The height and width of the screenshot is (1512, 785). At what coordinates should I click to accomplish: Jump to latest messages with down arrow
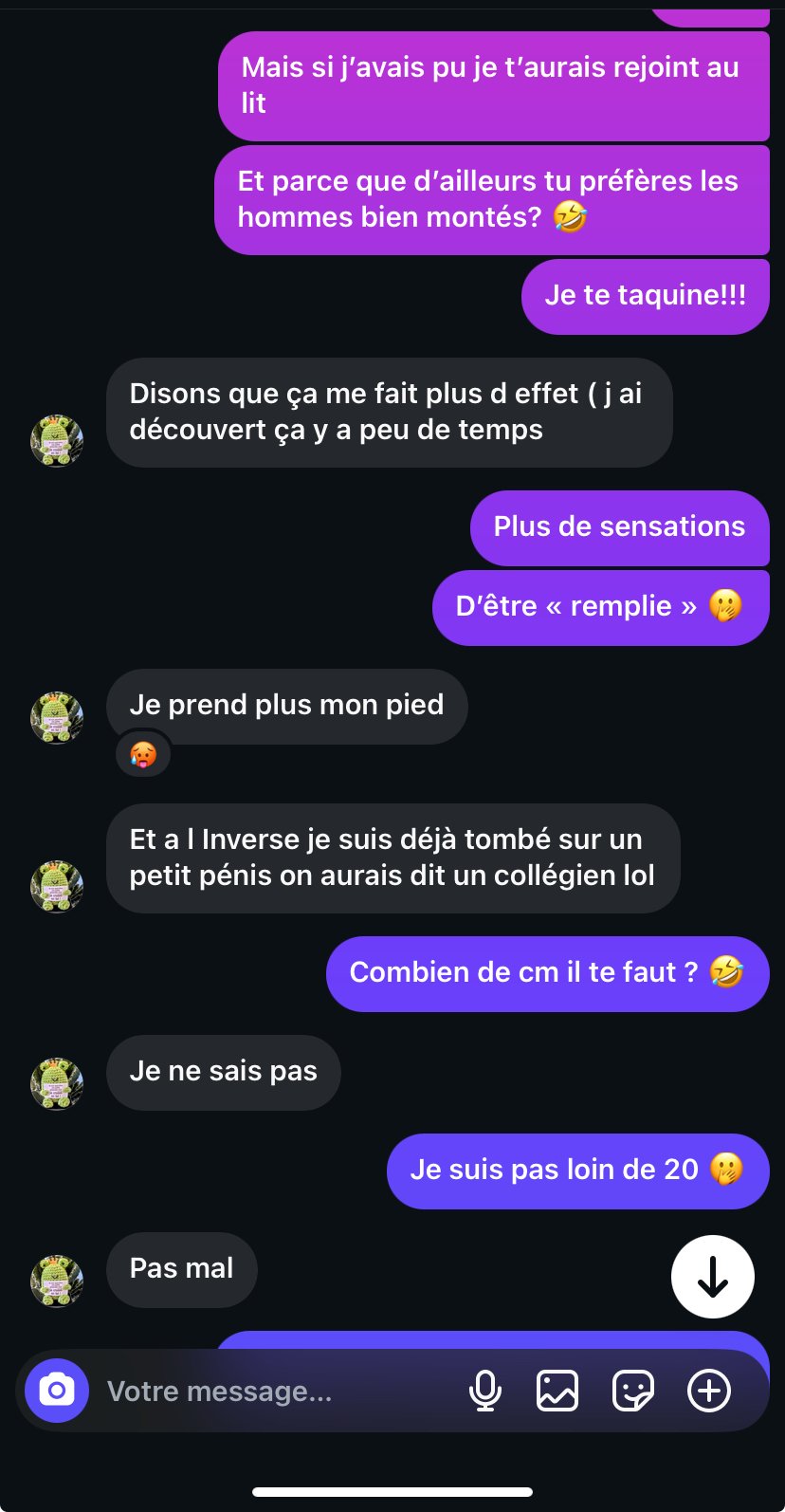pyautogui.click(x=713, y=1278)
